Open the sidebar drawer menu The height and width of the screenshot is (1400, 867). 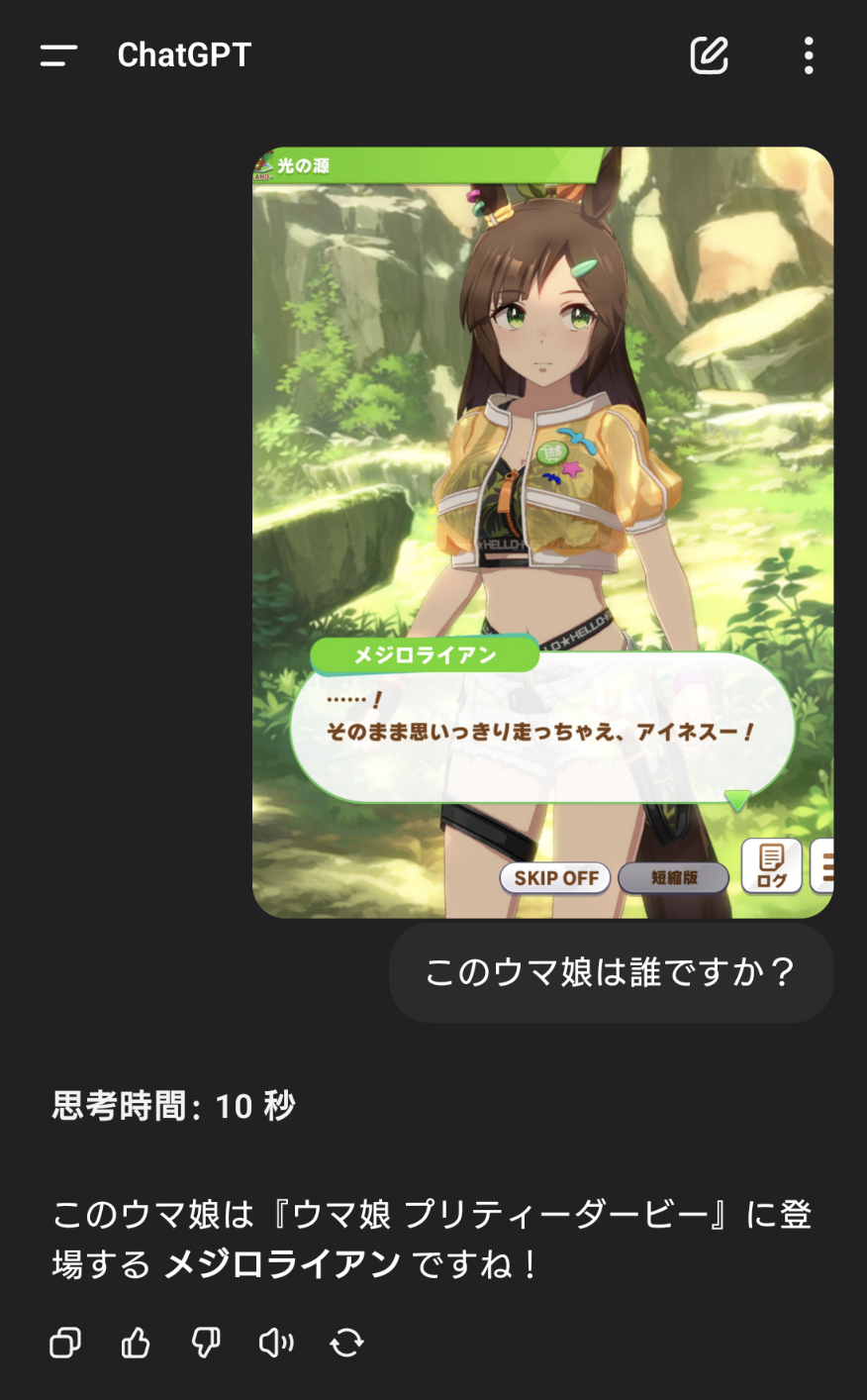pos(58,55)
